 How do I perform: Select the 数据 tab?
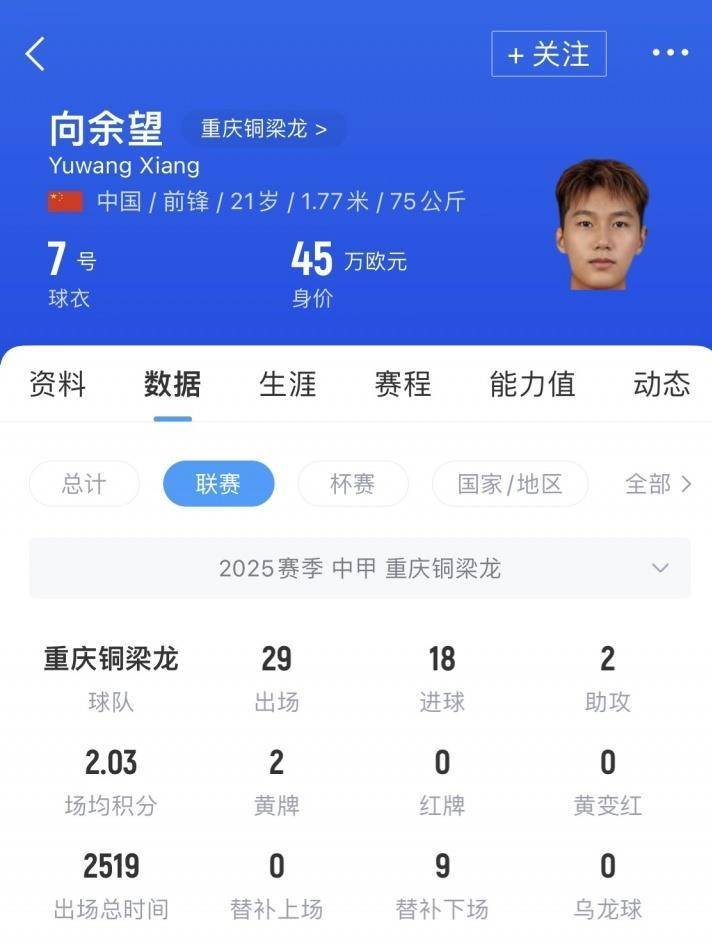[x=172, y=384]
